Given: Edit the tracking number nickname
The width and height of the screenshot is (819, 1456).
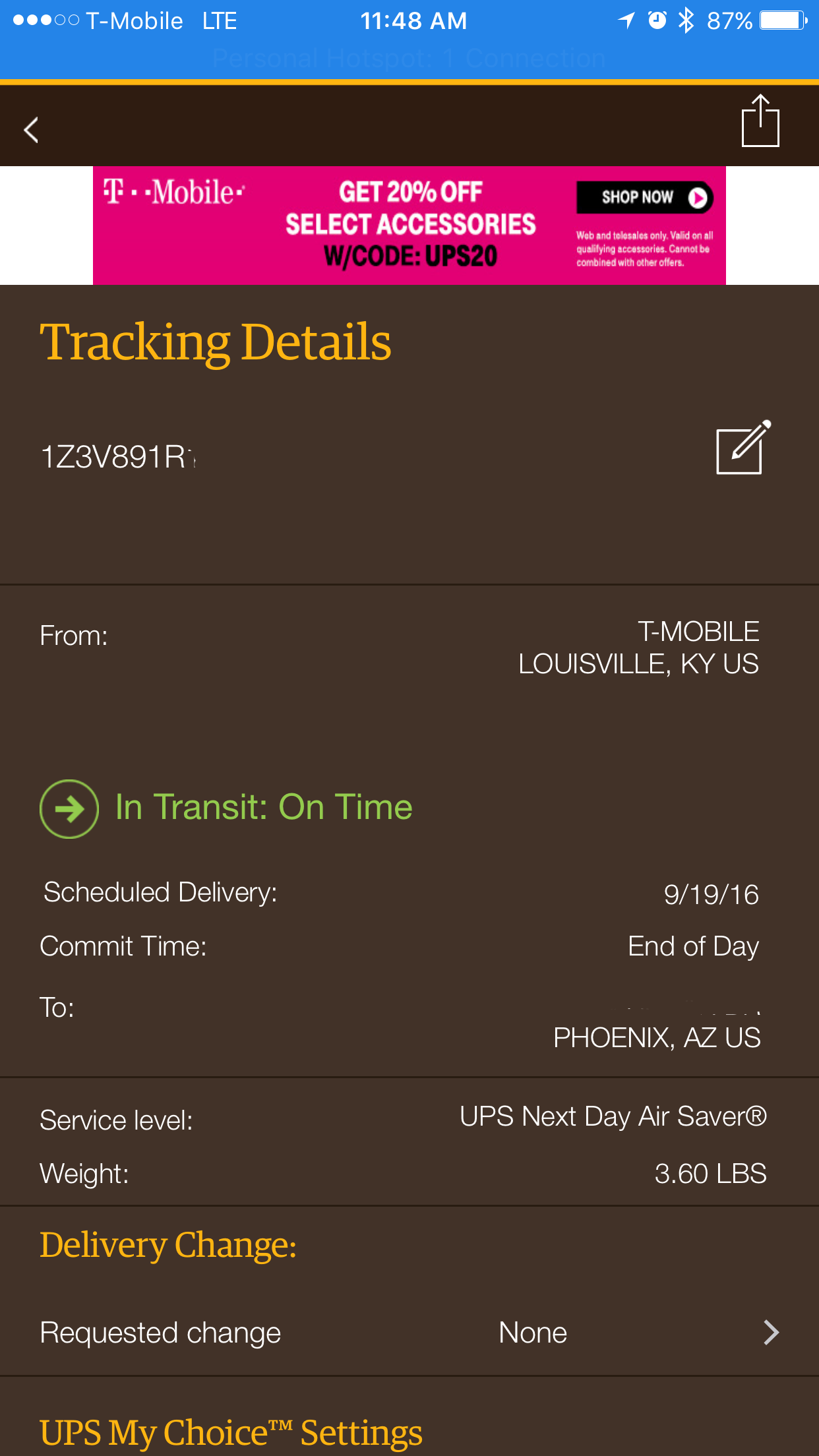Looking at the screenshot, I should click(742, 448).
